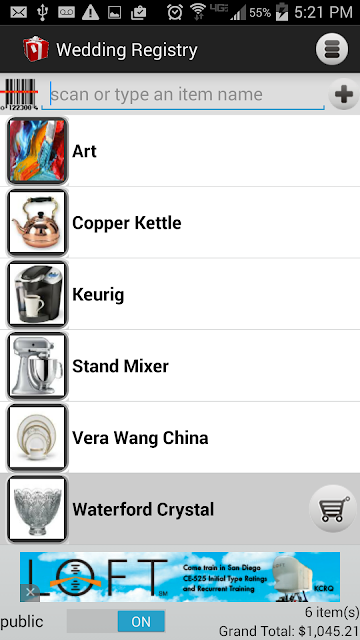
Task: Focus the item name input field
Action: [183, 95]
